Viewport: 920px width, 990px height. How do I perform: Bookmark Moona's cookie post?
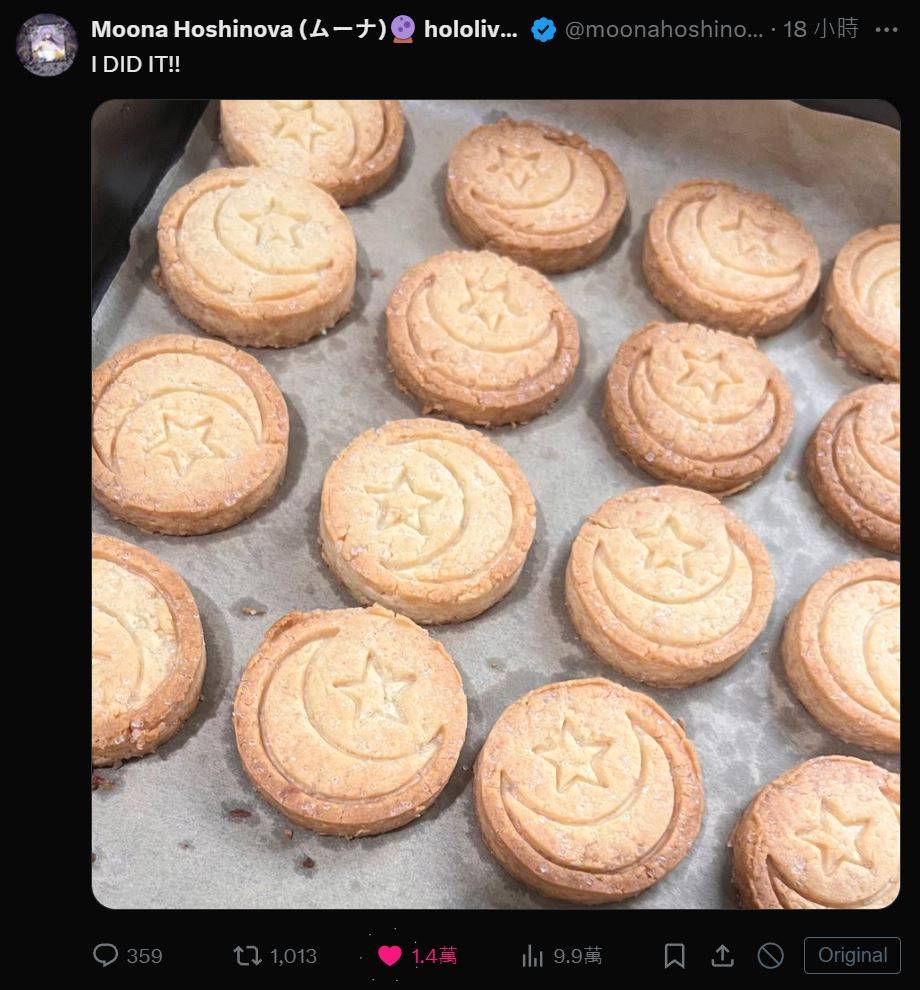pyautogui.click(x=675, y=956)
